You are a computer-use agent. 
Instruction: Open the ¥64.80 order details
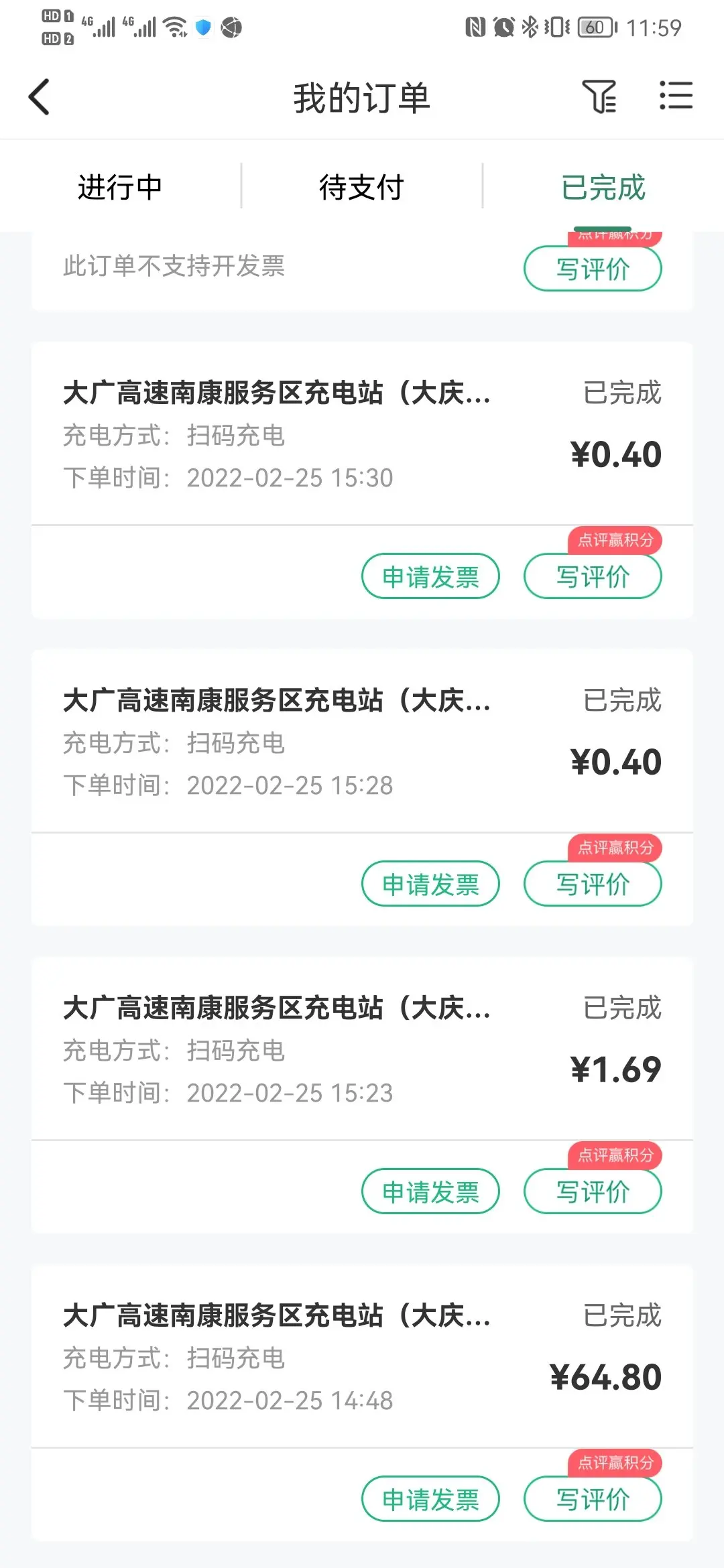[362, 1356]
